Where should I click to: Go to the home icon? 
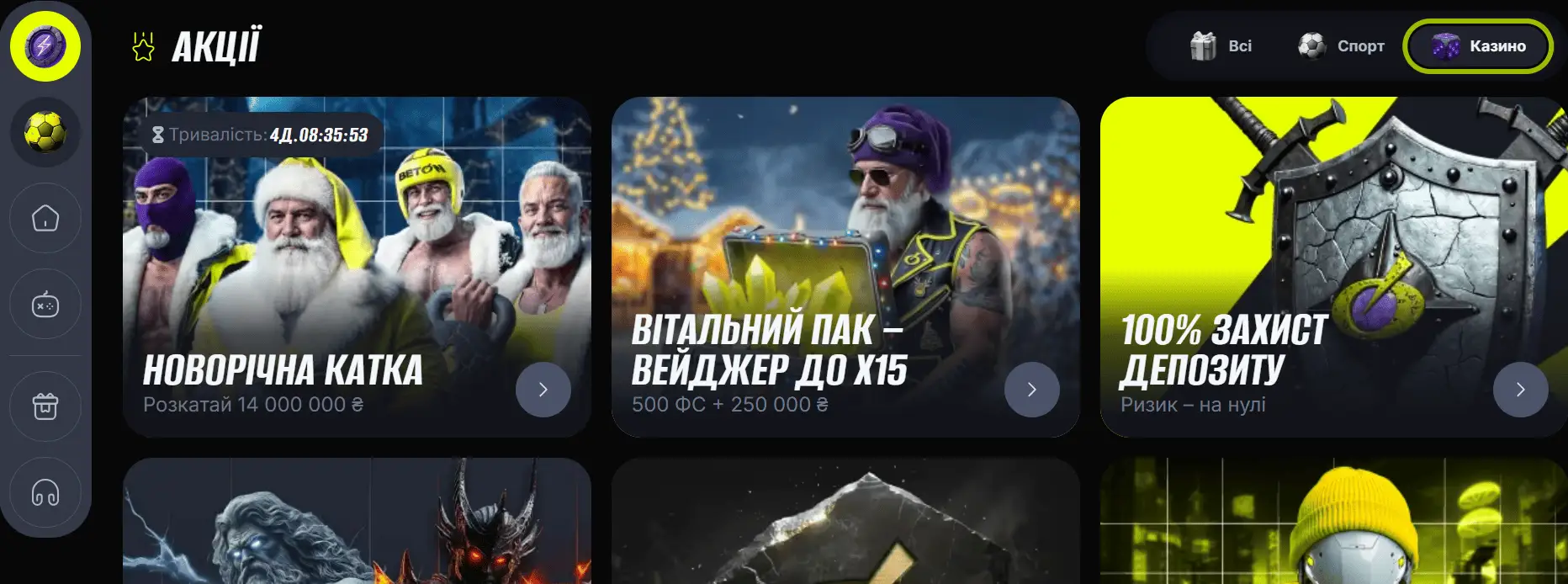click(x=45, y=219)
